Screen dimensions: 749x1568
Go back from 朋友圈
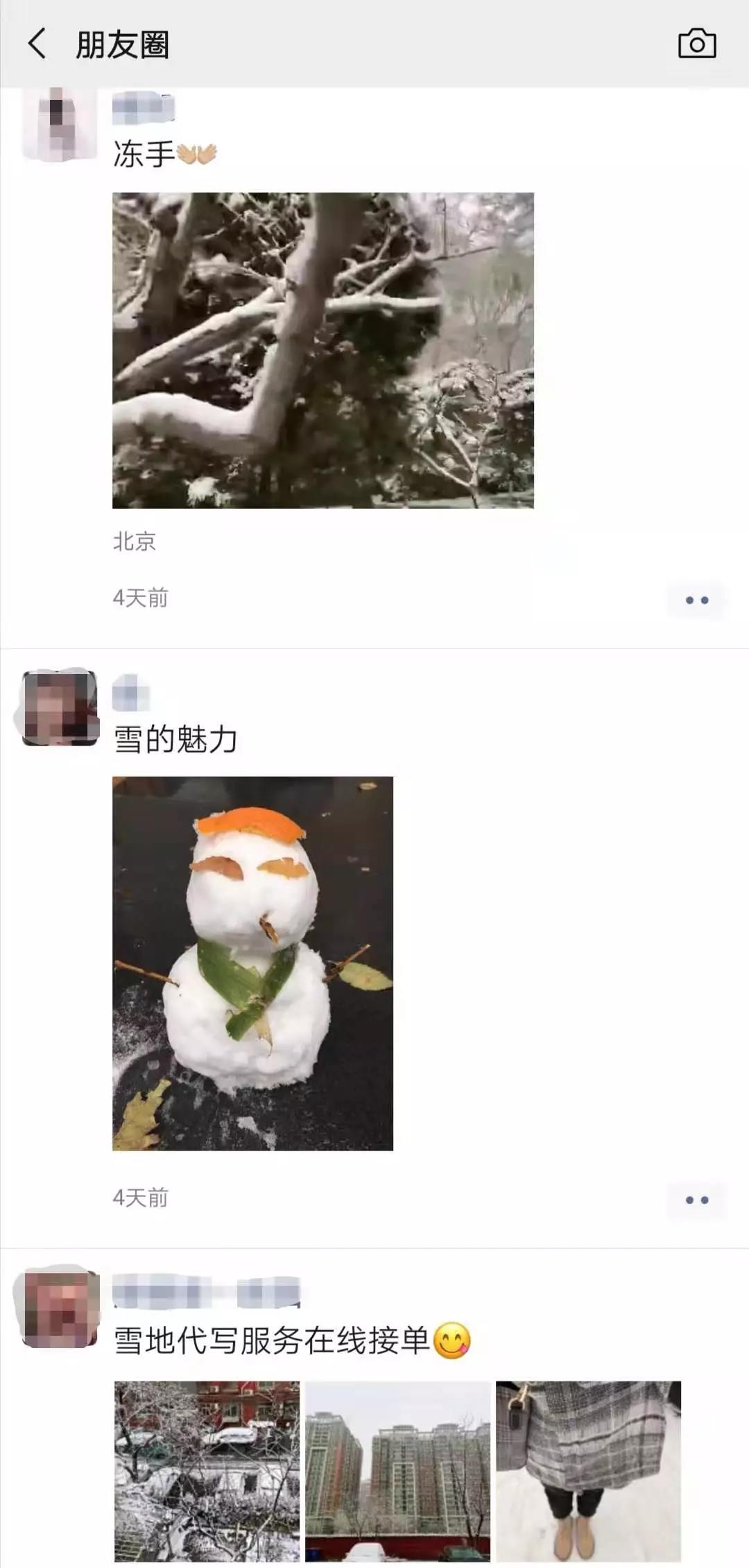37,44
